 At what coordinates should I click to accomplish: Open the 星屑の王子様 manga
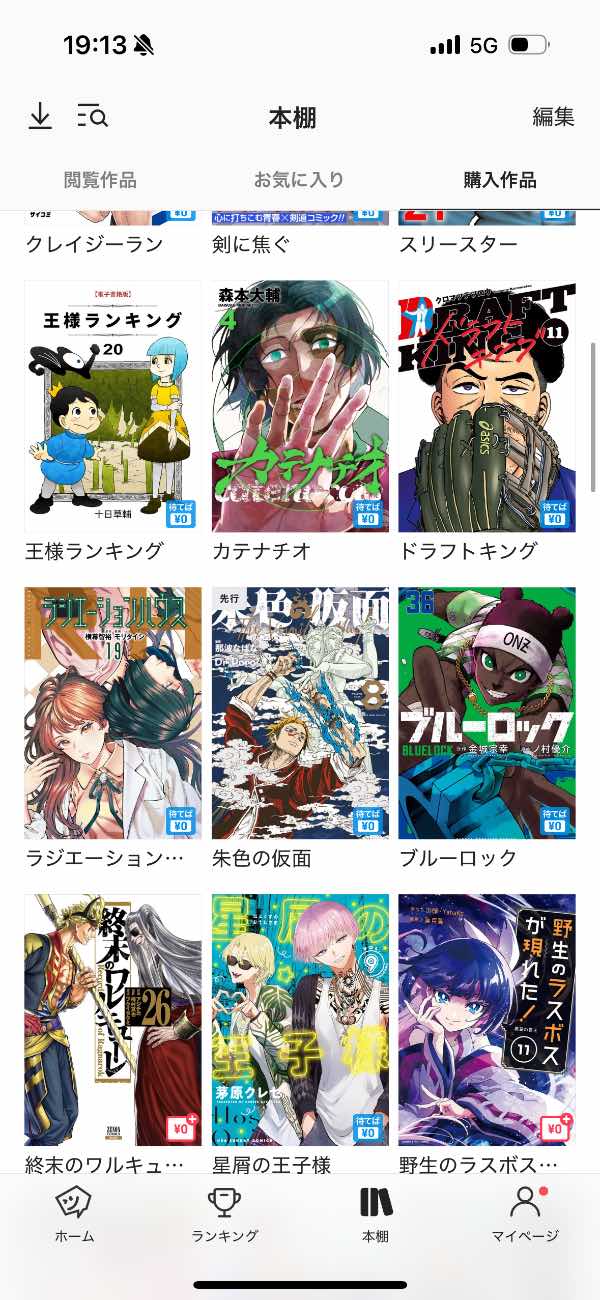click(300, 1020)
